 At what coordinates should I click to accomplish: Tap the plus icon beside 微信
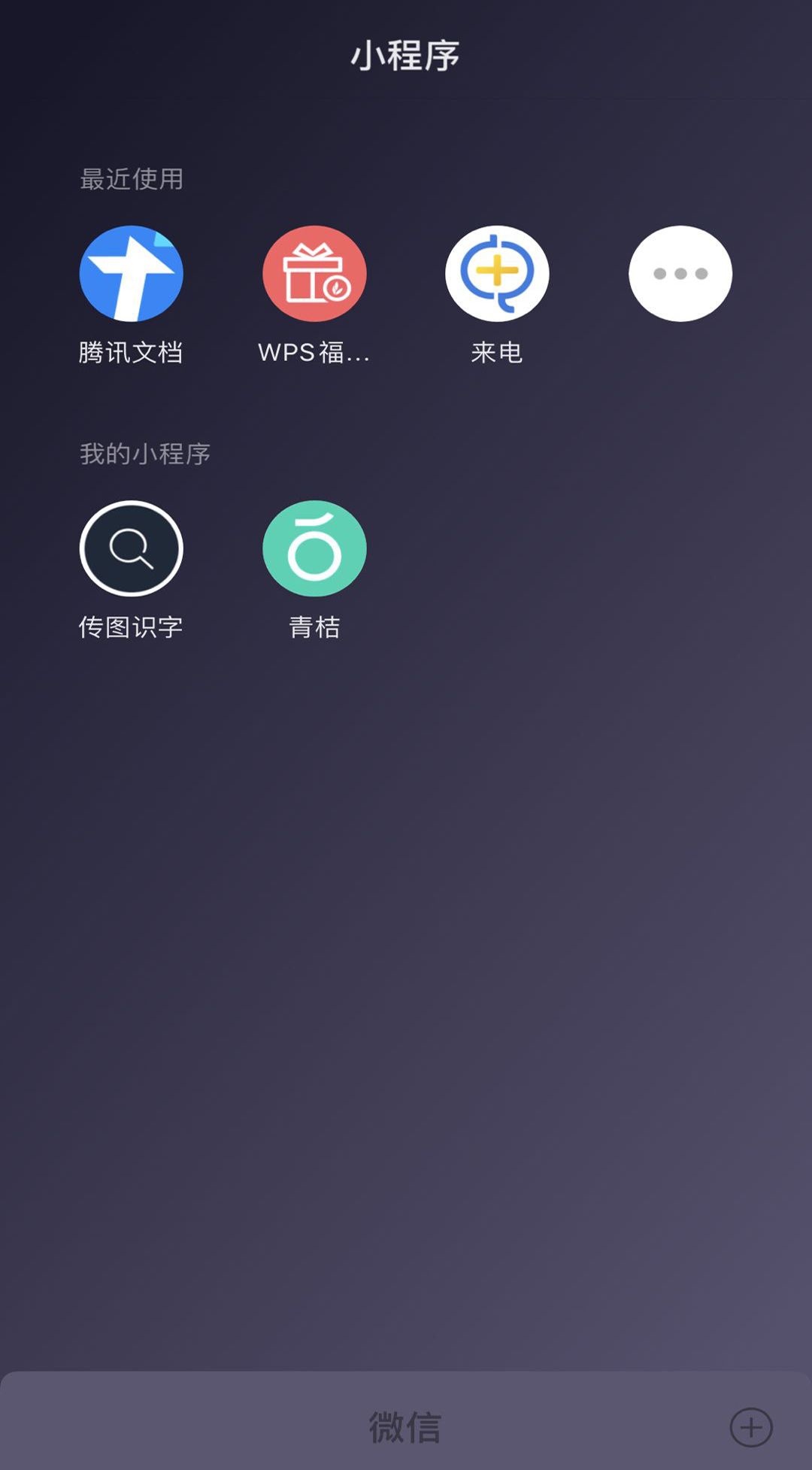[751, 1427]
